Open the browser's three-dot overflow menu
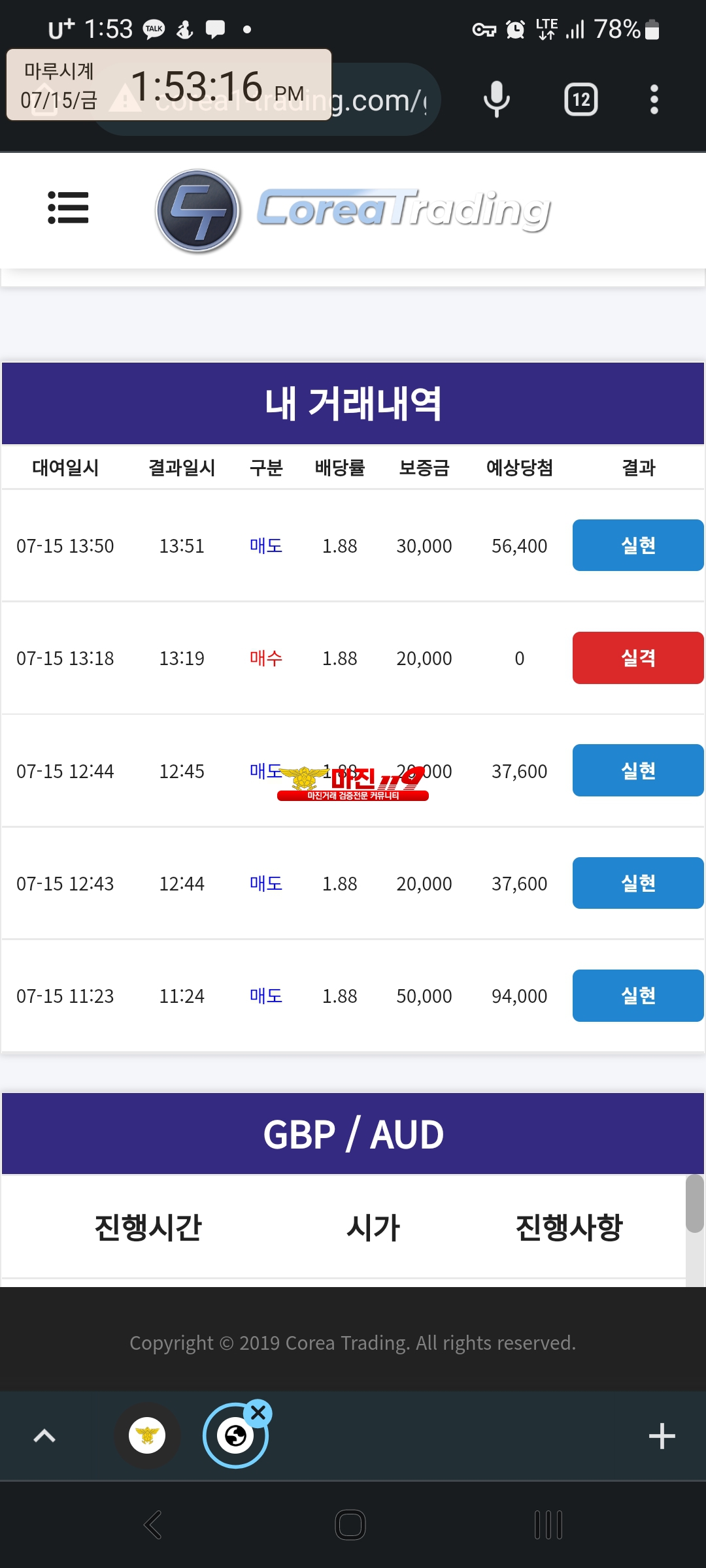 point(654,99)
